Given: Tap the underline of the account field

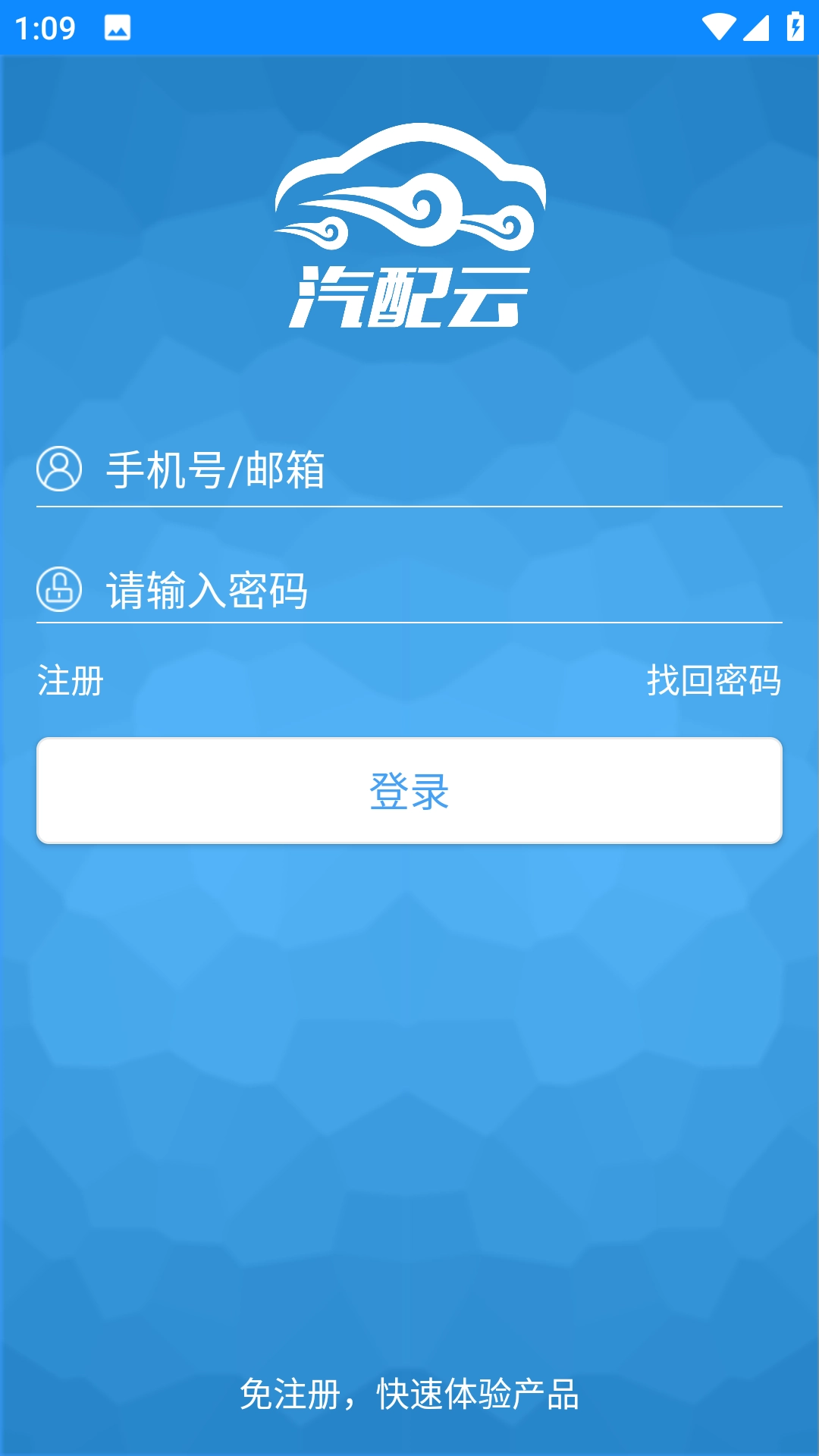Looking at the screenshot, I should 409,507.
